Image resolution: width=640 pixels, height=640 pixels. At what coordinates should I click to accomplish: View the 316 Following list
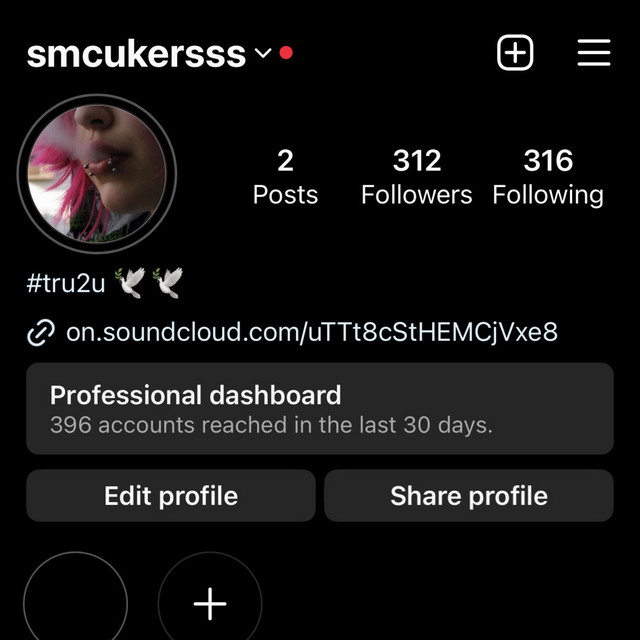click(x=548, y=177)
